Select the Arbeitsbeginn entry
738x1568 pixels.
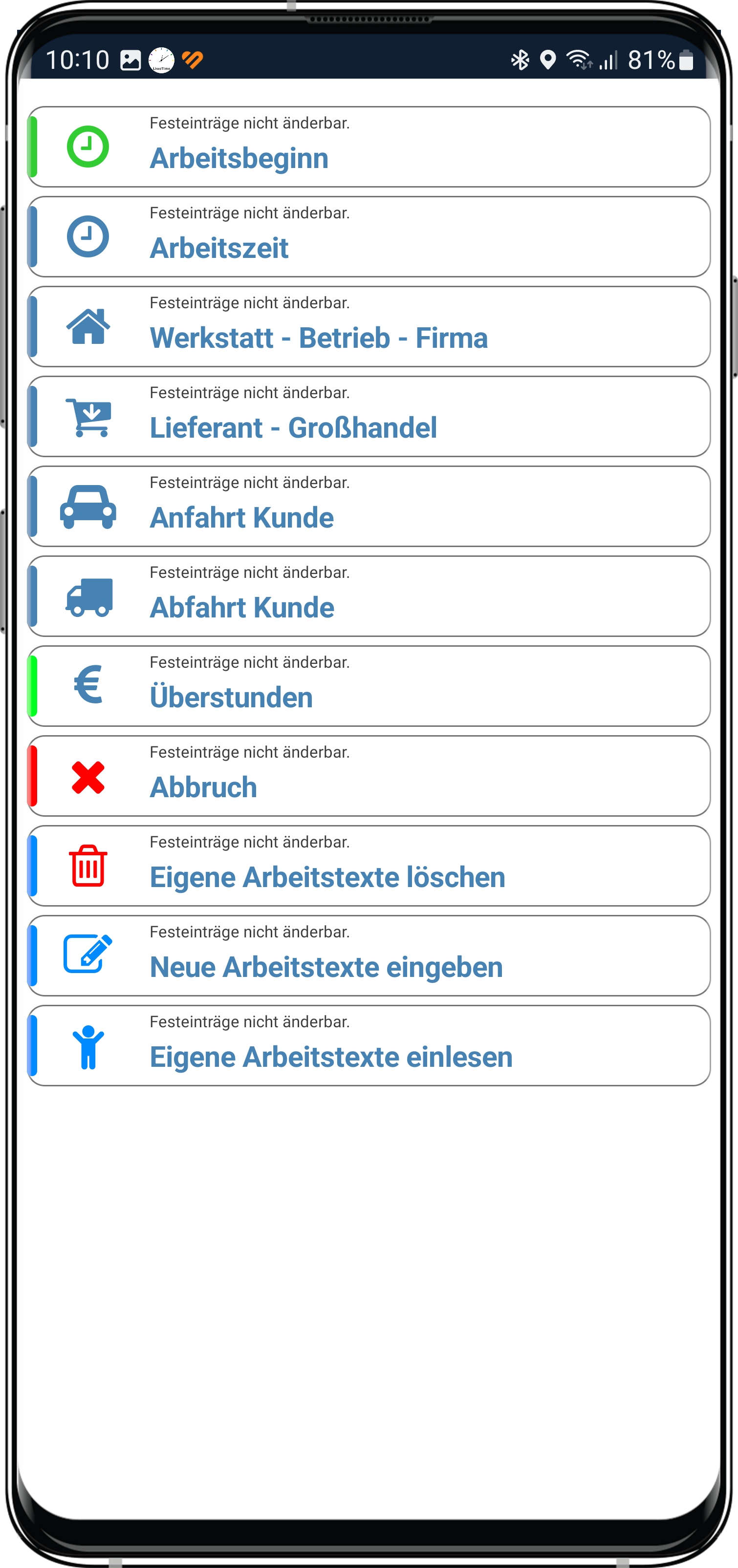tap(368, 147)
